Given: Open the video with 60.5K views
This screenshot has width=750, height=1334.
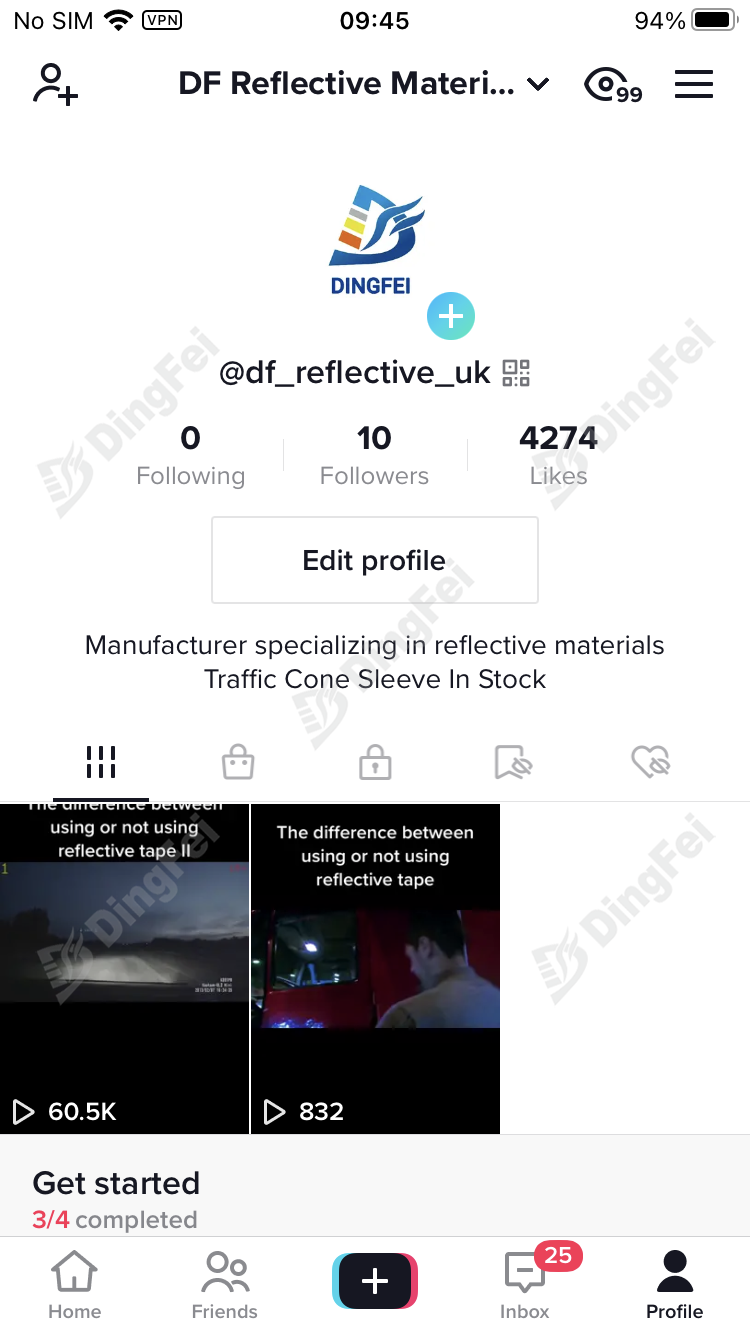Looking at the screenshot, I should click(124, 968).
